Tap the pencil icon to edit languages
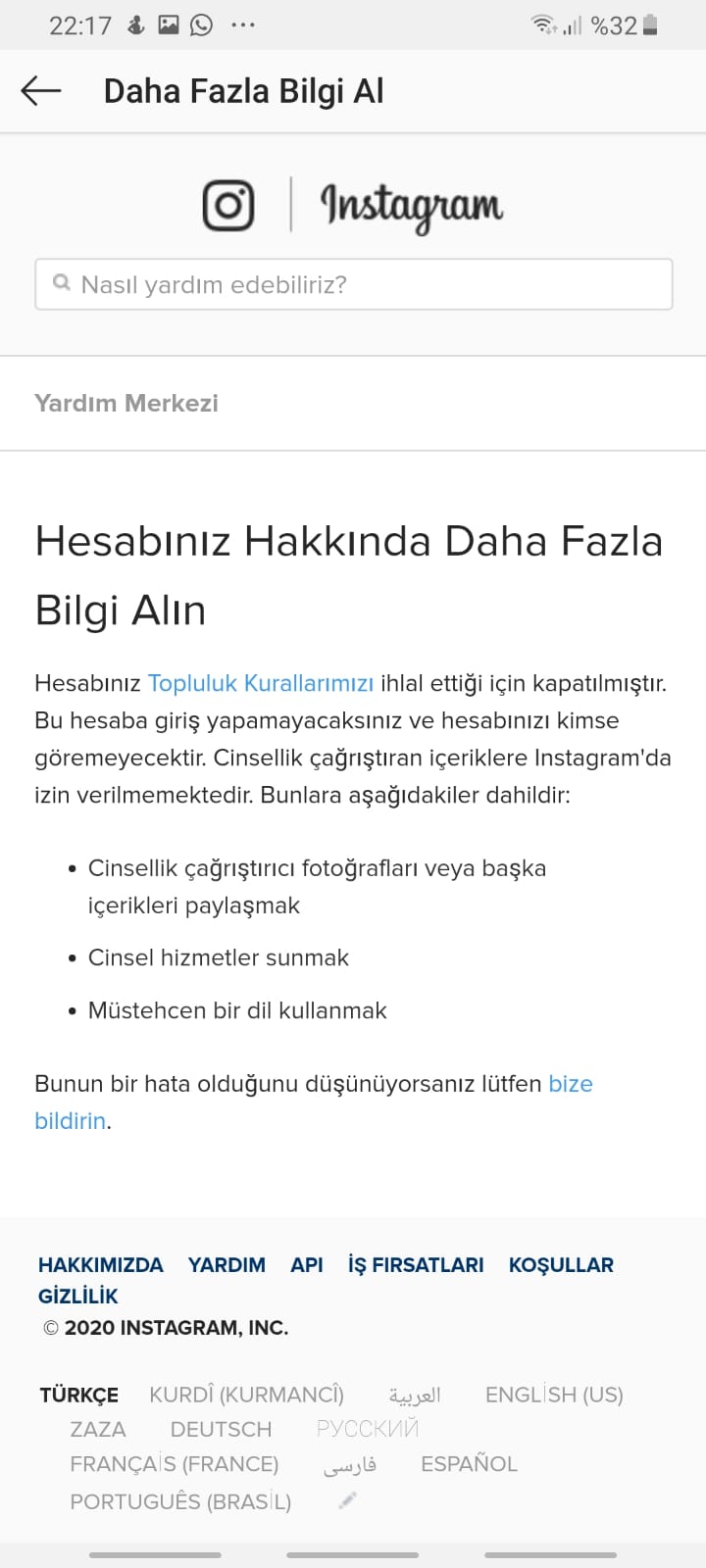Screen dimensions: 706x1568 click(347, 1500)
